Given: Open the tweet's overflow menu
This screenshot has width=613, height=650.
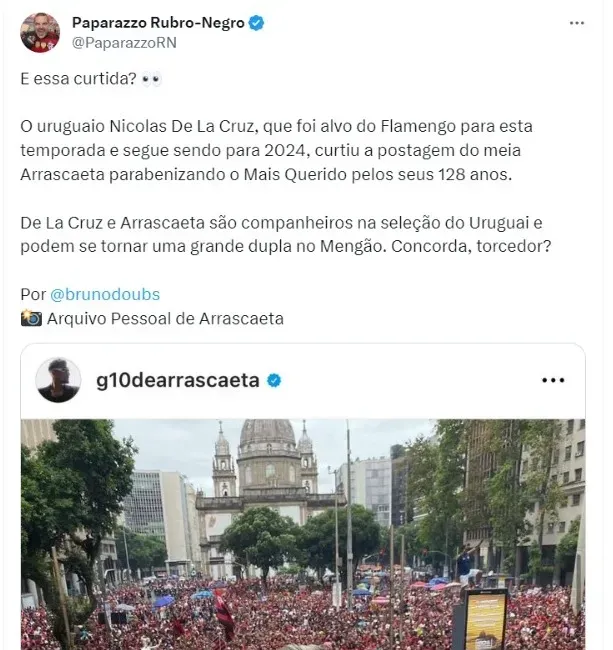Looking at the screenshot, I should click(x=576, y=22).
